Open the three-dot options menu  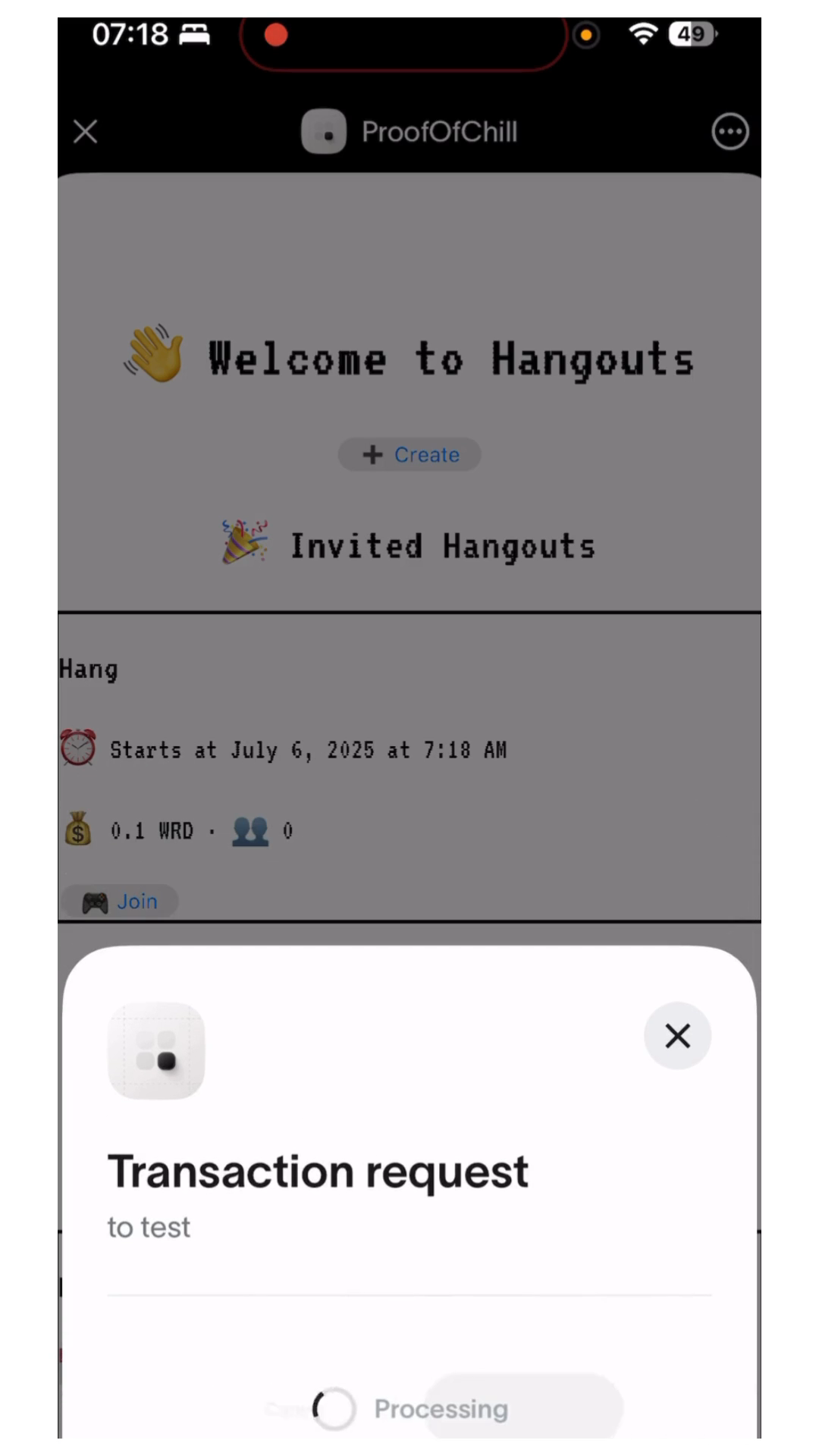click(x=730, y=132)
